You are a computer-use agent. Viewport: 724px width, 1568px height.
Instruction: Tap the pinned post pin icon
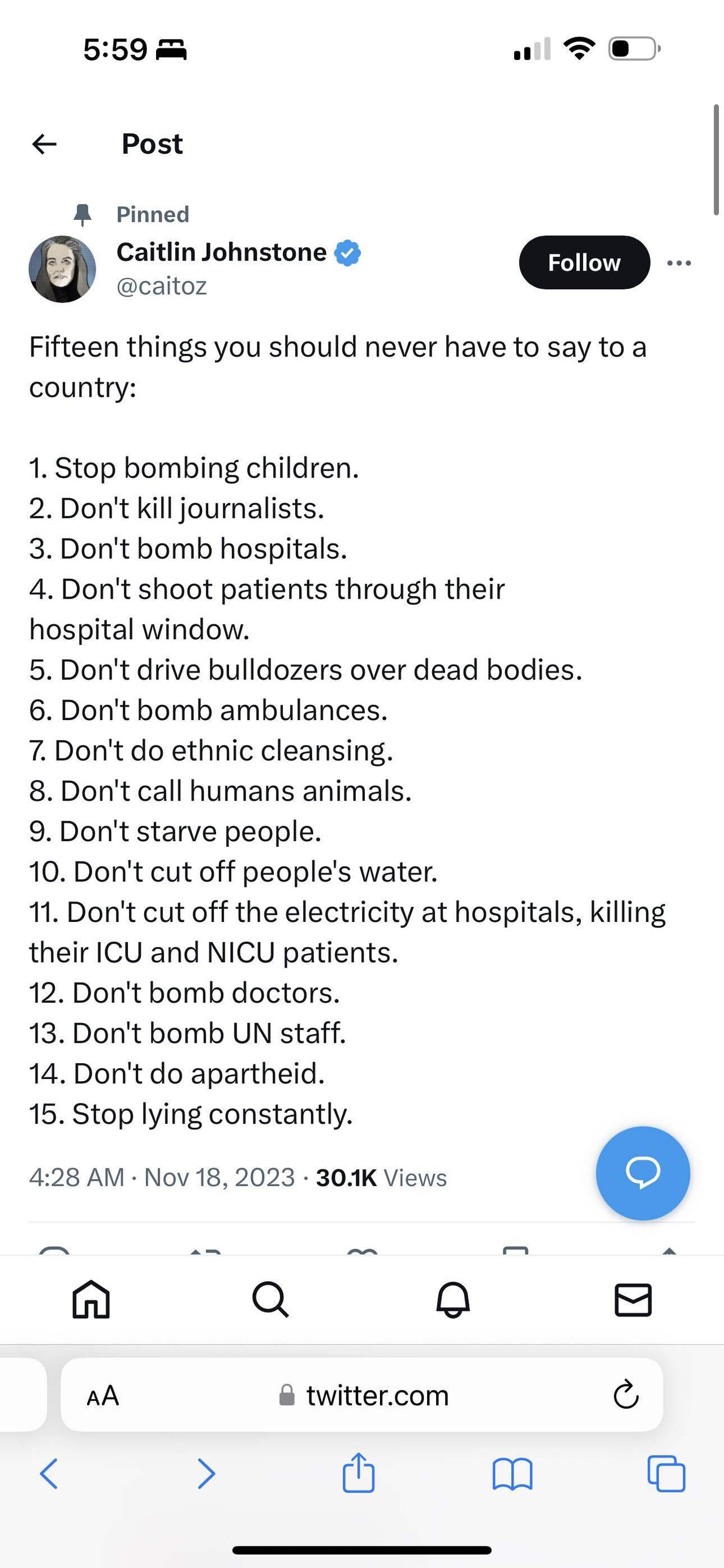[83, 214]
